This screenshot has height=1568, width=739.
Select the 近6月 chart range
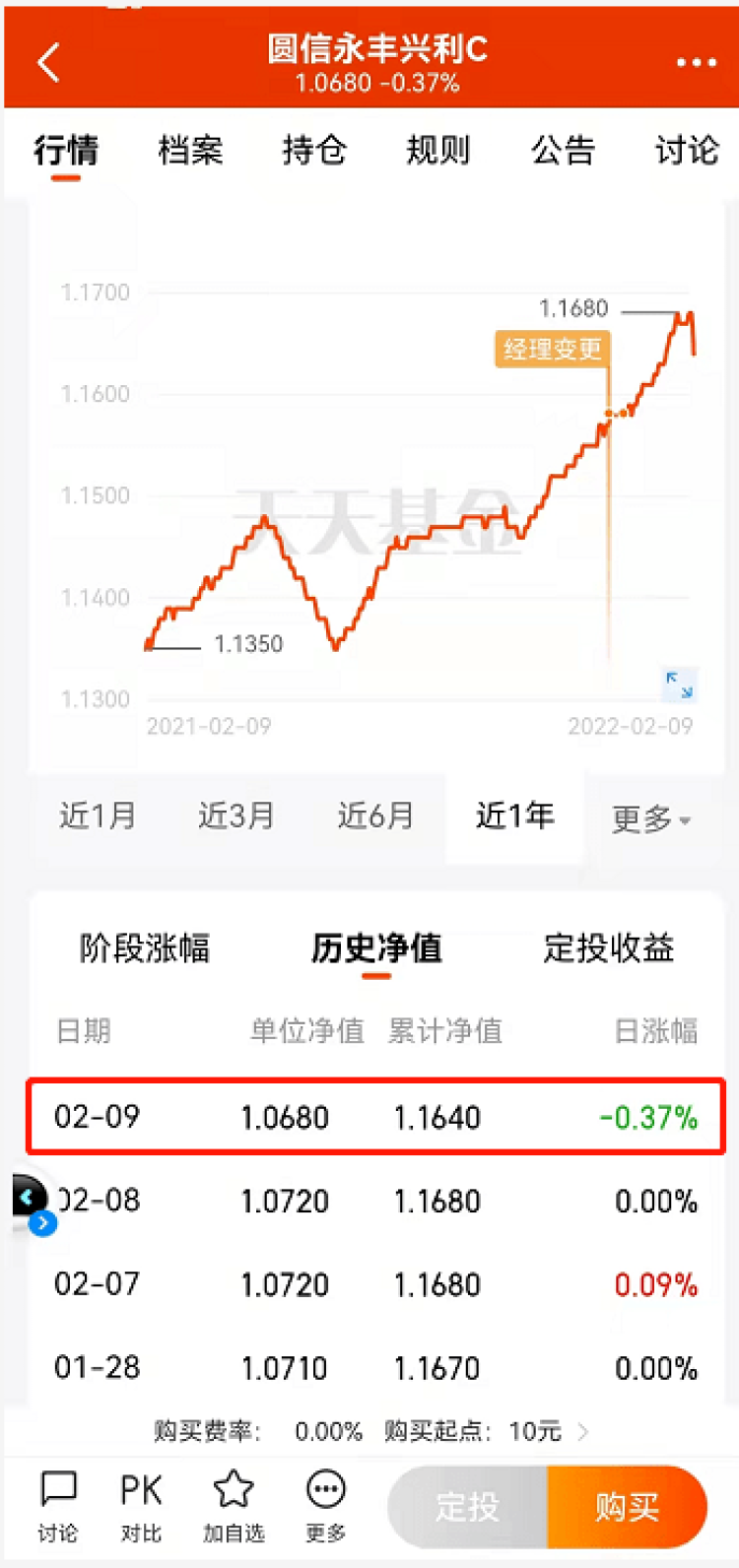pyautogui.click(x=375, y=816)
